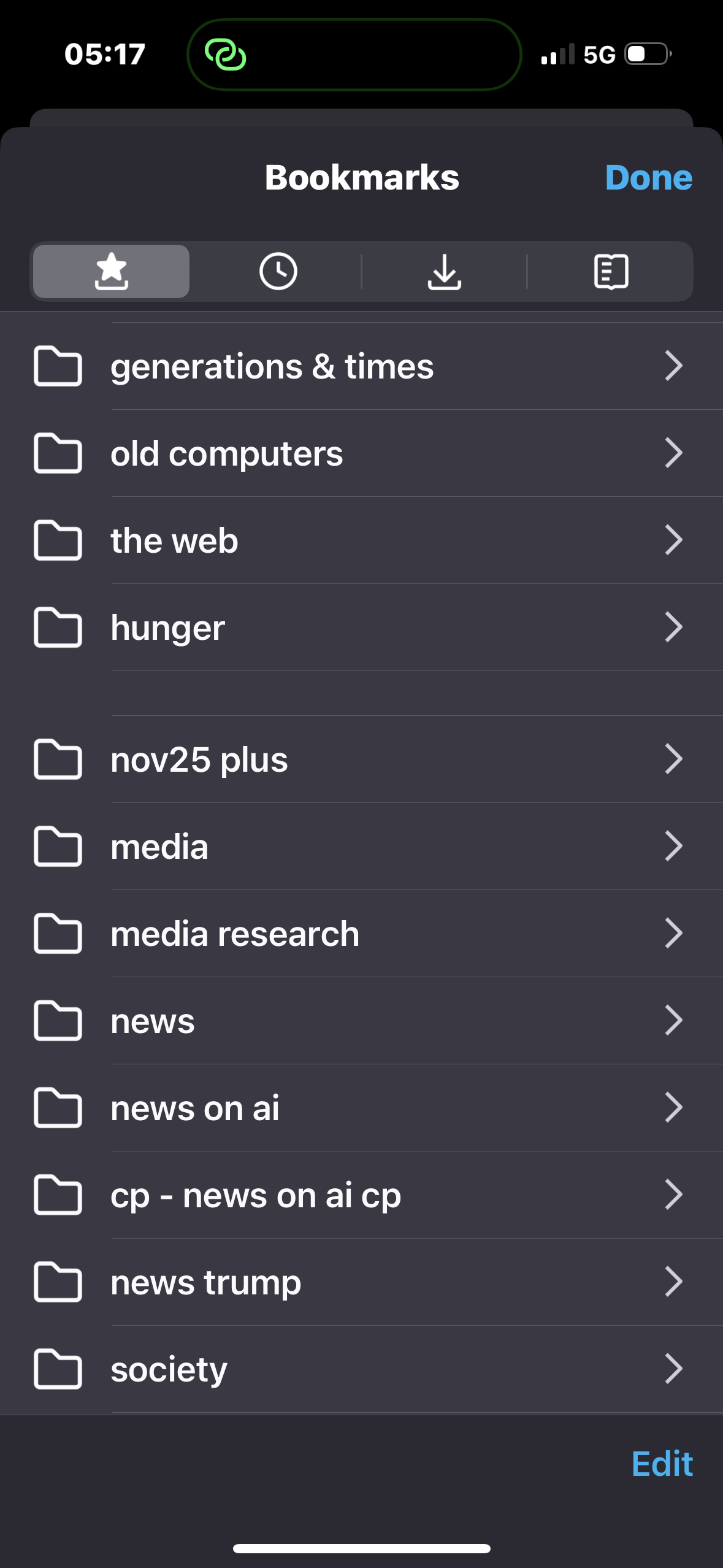Viewport: 723px width, 1568px height.
Task: Open the society folder
Action: click(x=361, y=1369)
